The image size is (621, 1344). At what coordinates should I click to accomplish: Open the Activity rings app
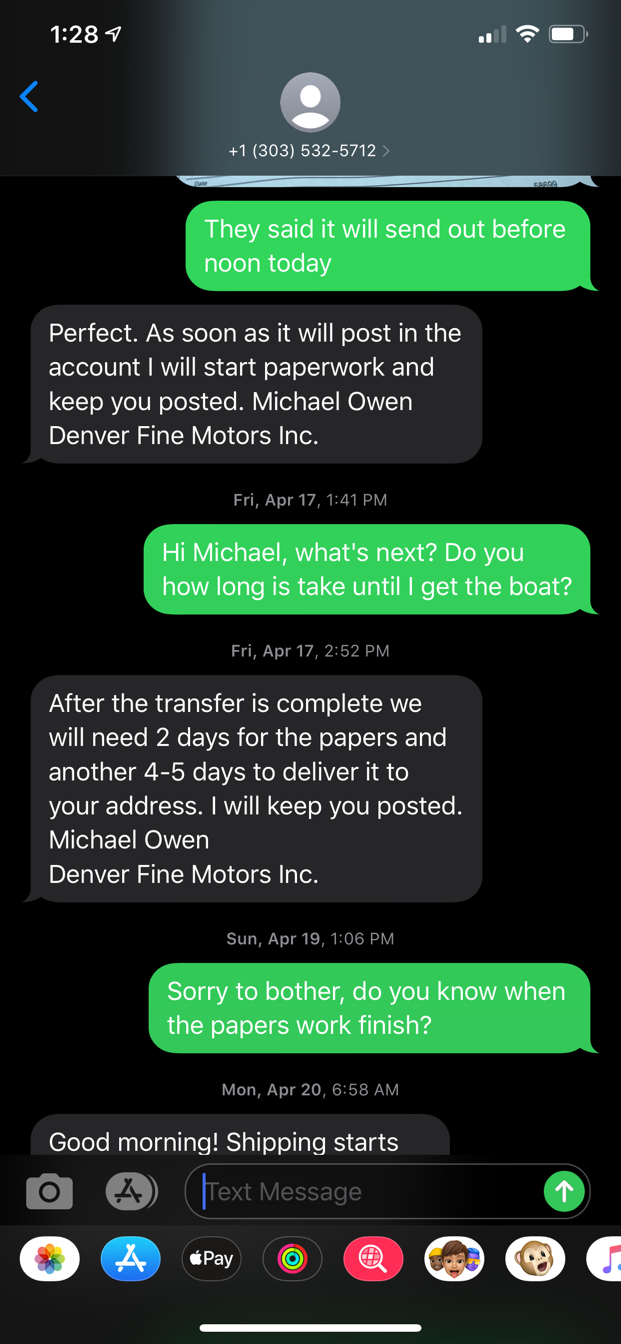pos(292,1259)
